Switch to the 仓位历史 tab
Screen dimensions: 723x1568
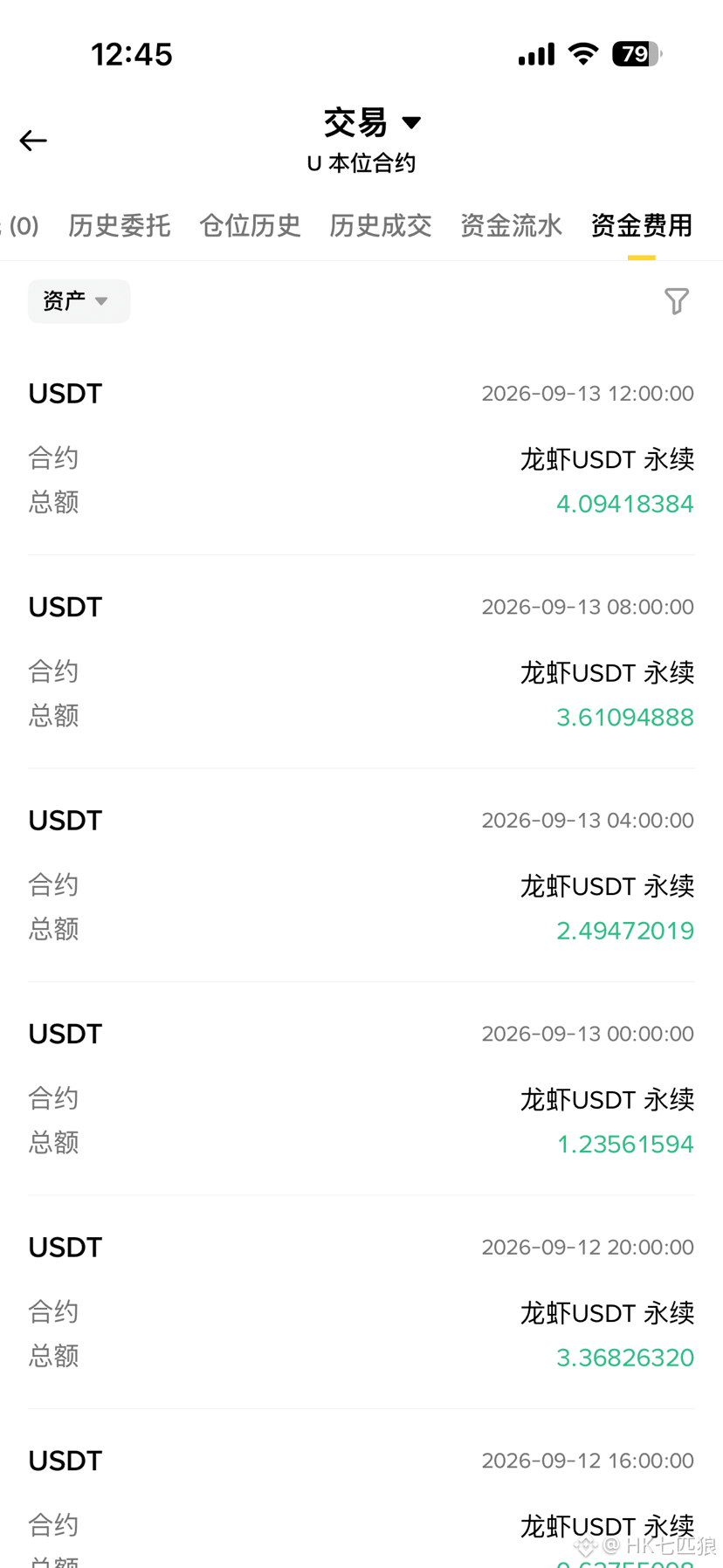(250, 226)
